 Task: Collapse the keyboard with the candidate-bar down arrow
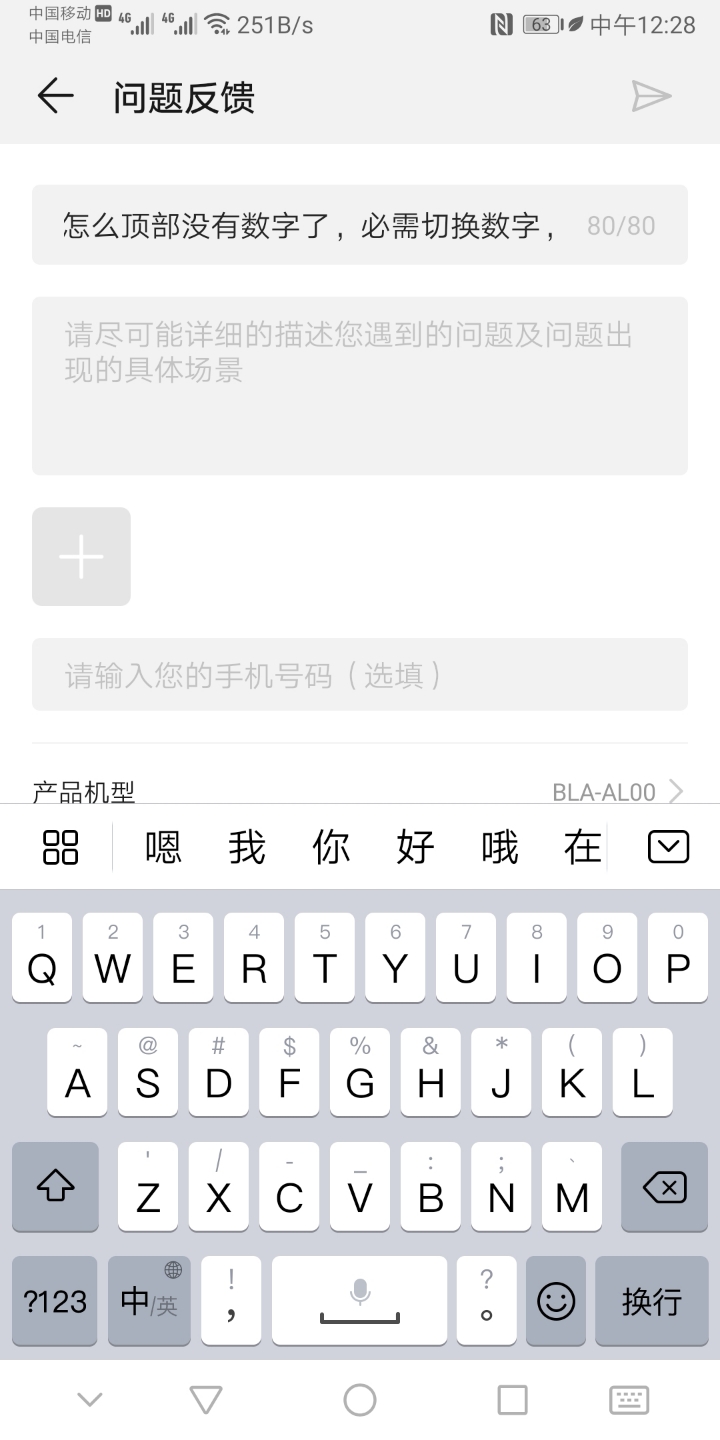click(668, 847)
